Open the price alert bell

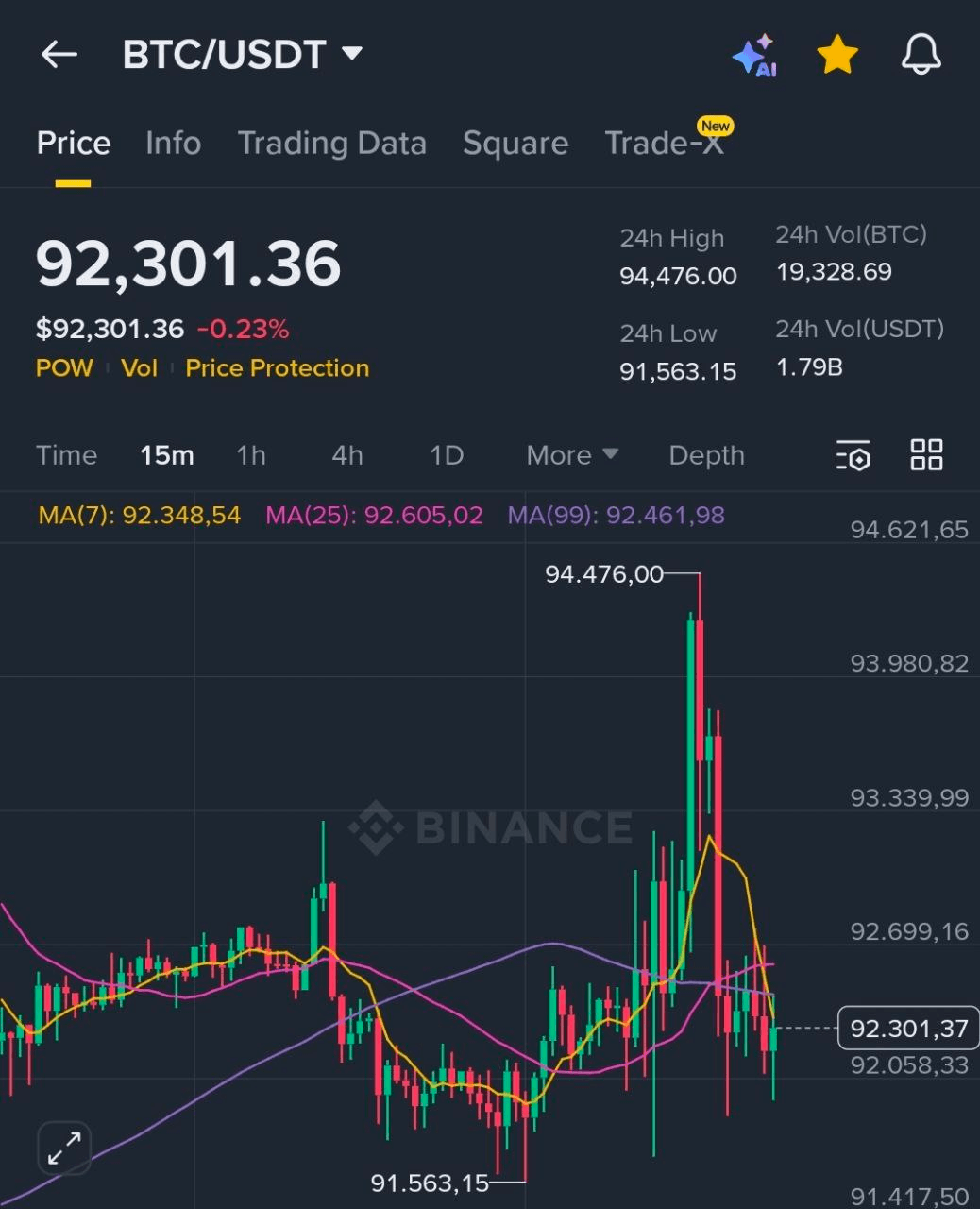921,55
